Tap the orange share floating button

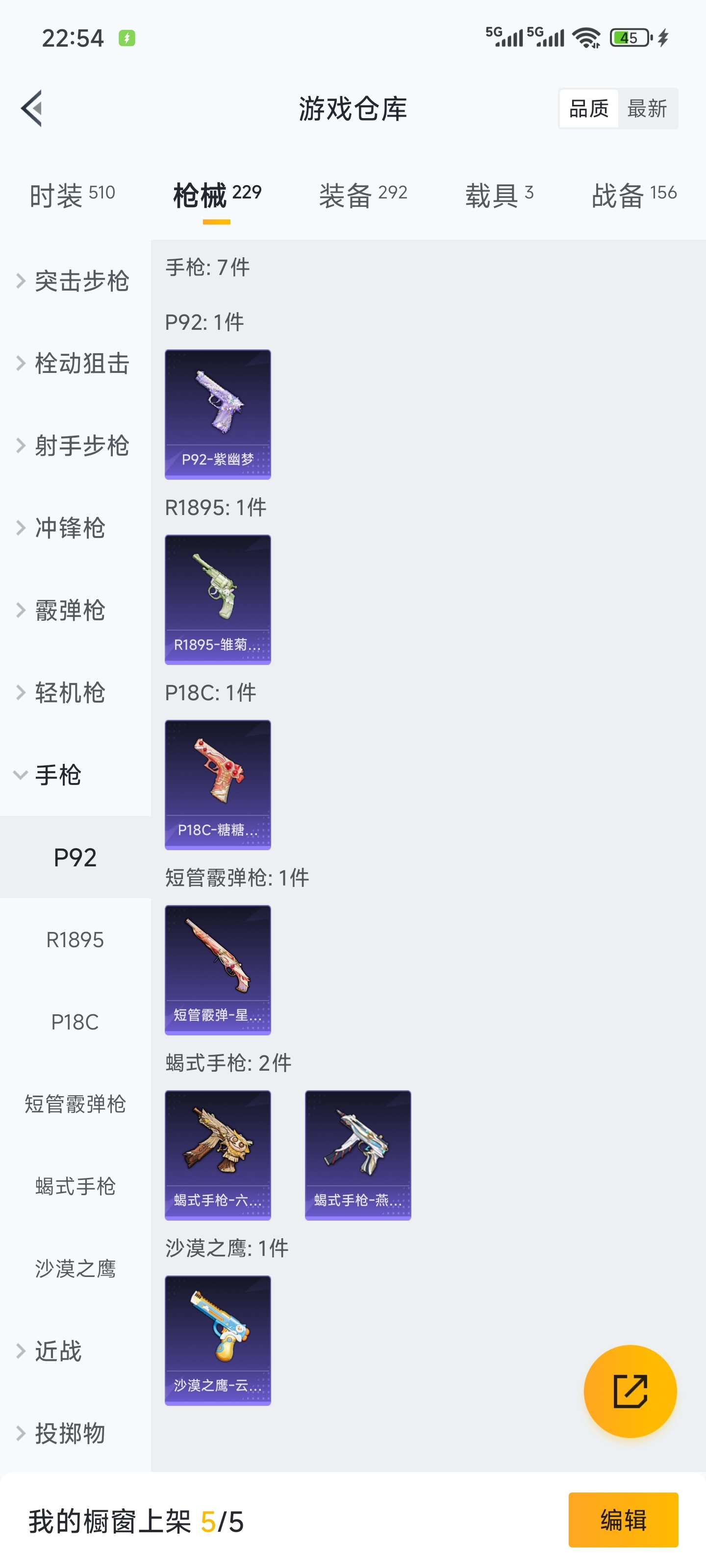[630, 1391]
